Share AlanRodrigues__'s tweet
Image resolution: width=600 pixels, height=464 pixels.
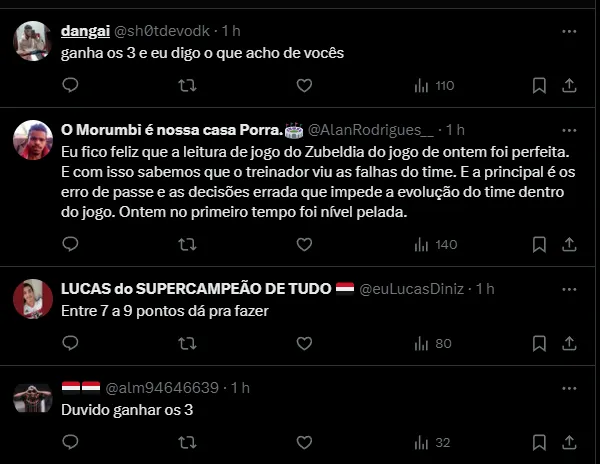(570, 244)
